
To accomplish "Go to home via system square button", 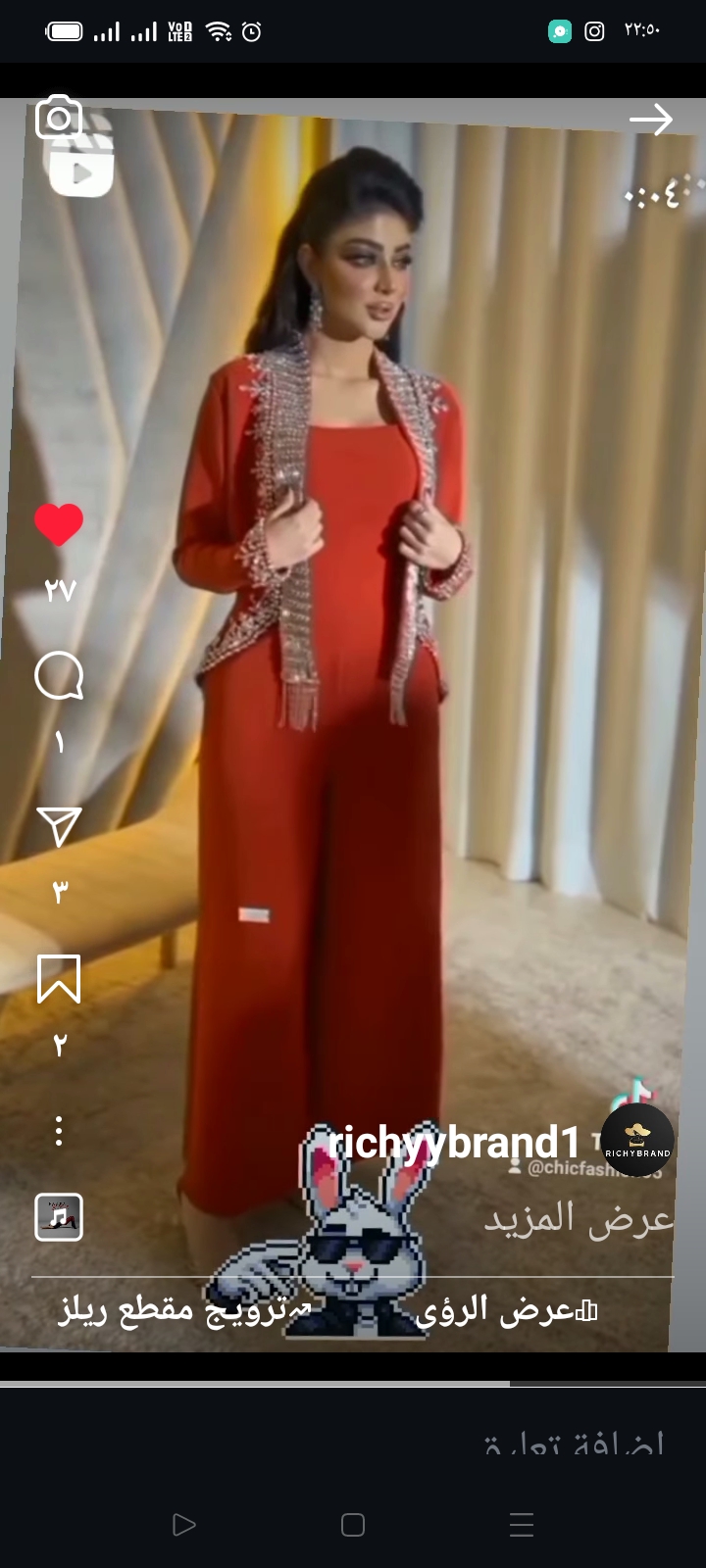I will click(353, 1525).
